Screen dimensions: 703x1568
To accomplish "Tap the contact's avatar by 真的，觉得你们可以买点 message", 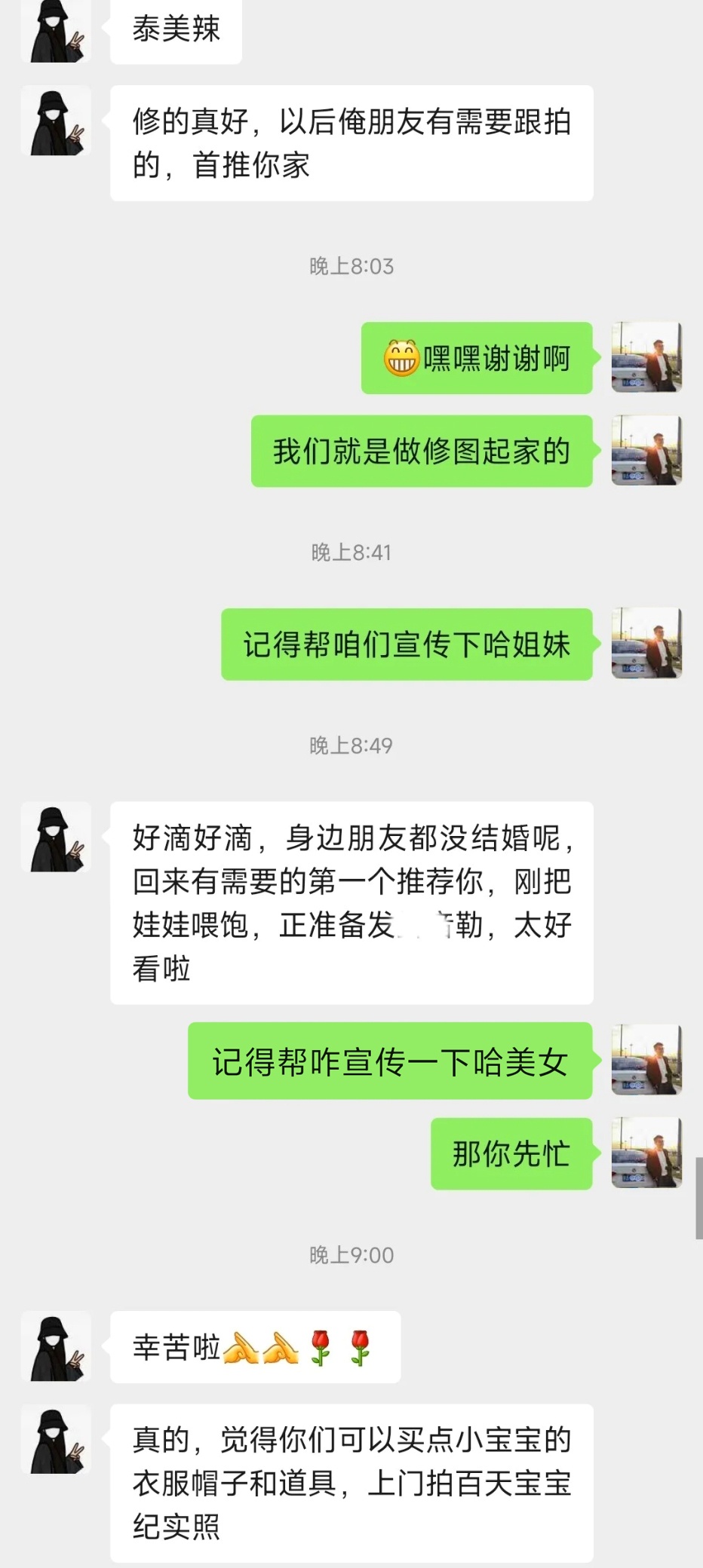I will [x=56, y=1439].
